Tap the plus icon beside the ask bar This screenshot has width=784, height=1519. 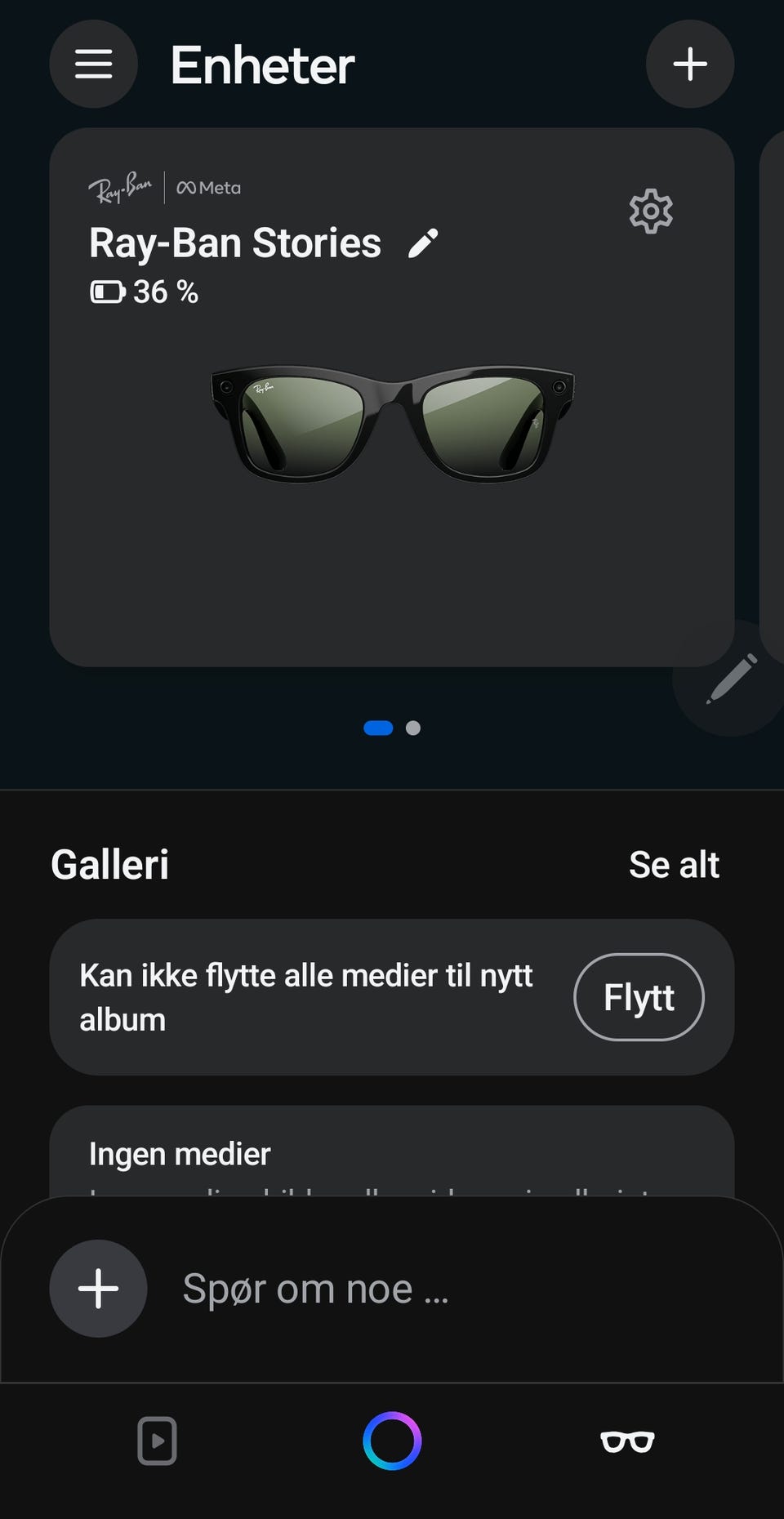pos(98,1289)
